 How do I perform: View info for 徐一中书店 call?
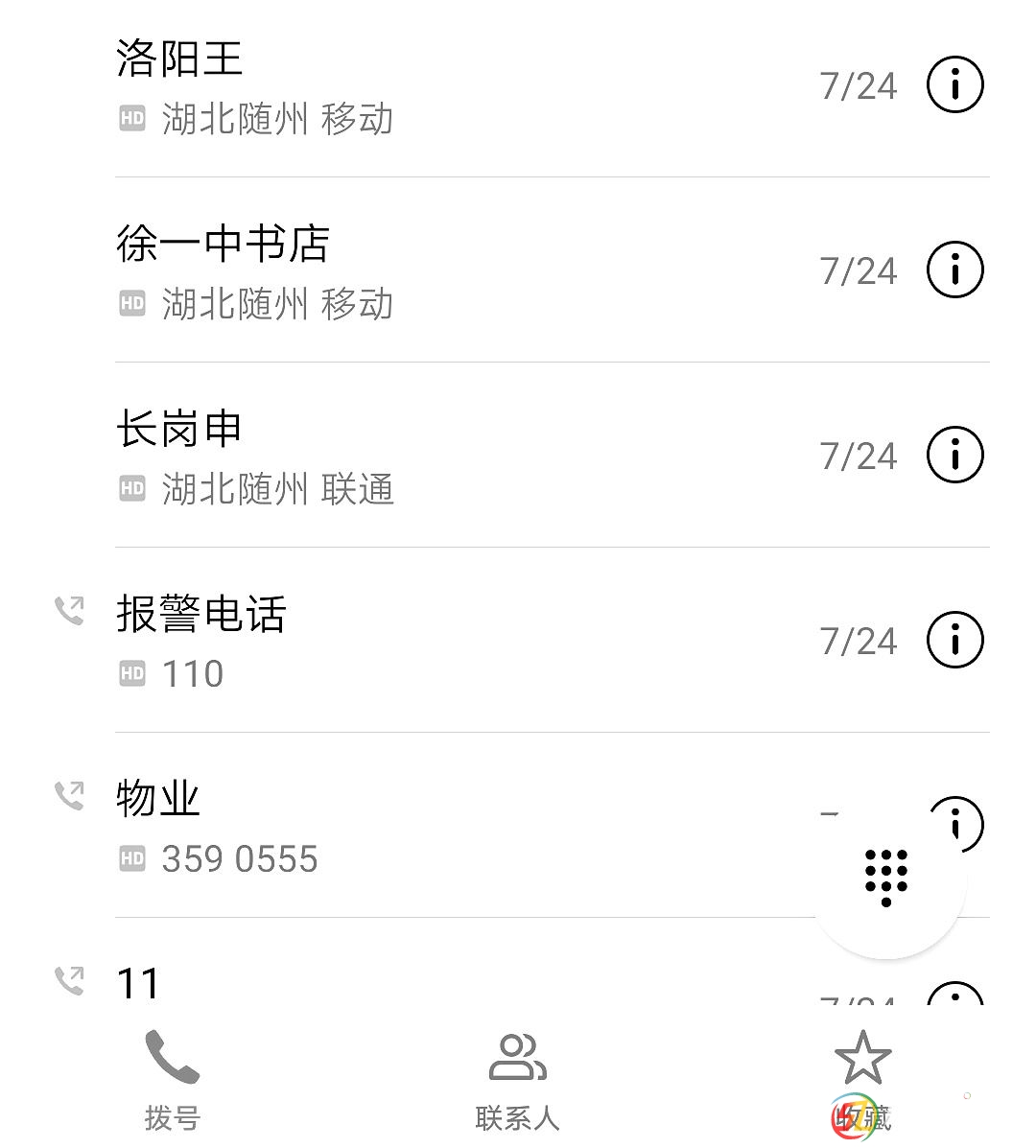(954, 270)
